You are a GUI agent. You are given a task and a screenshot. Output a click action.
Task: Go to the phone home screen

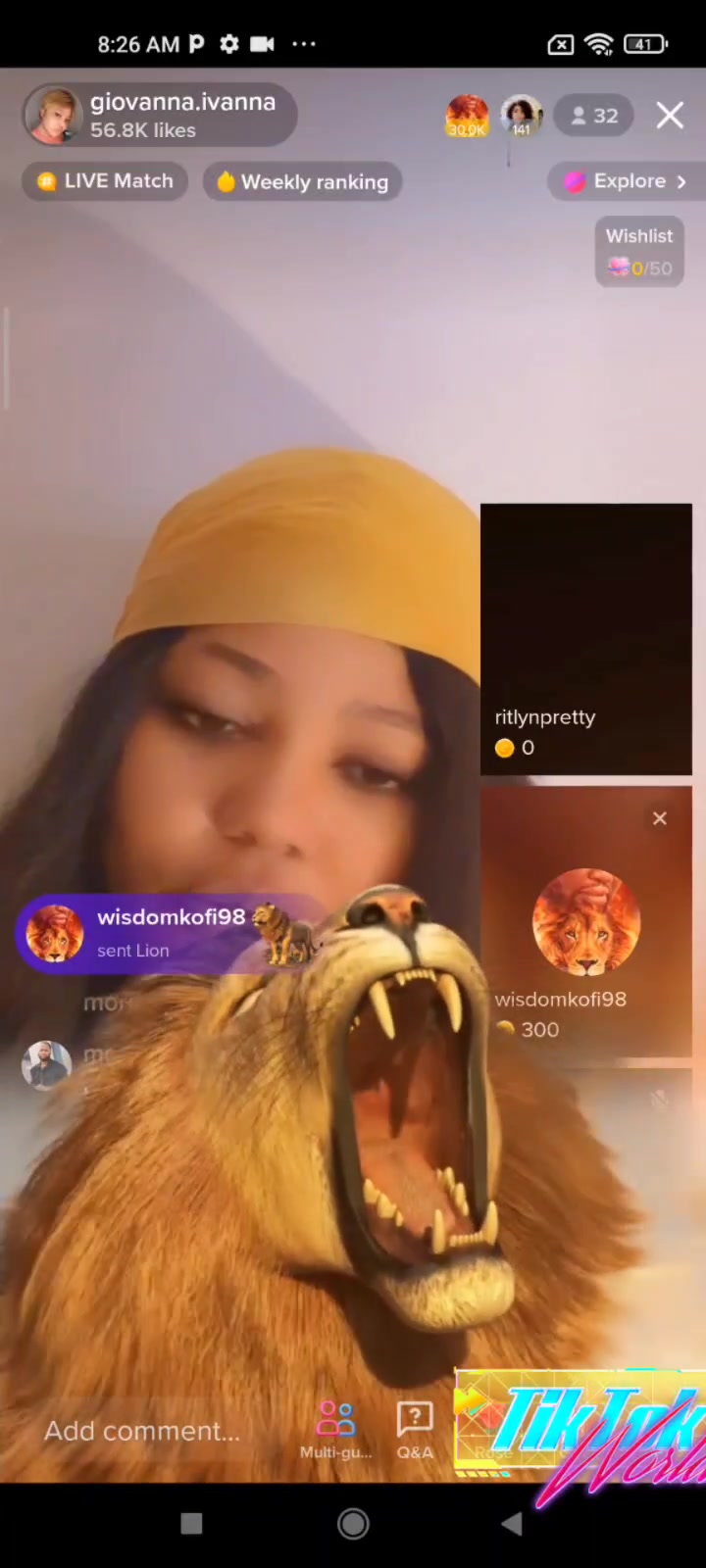tap(353, 1523)
